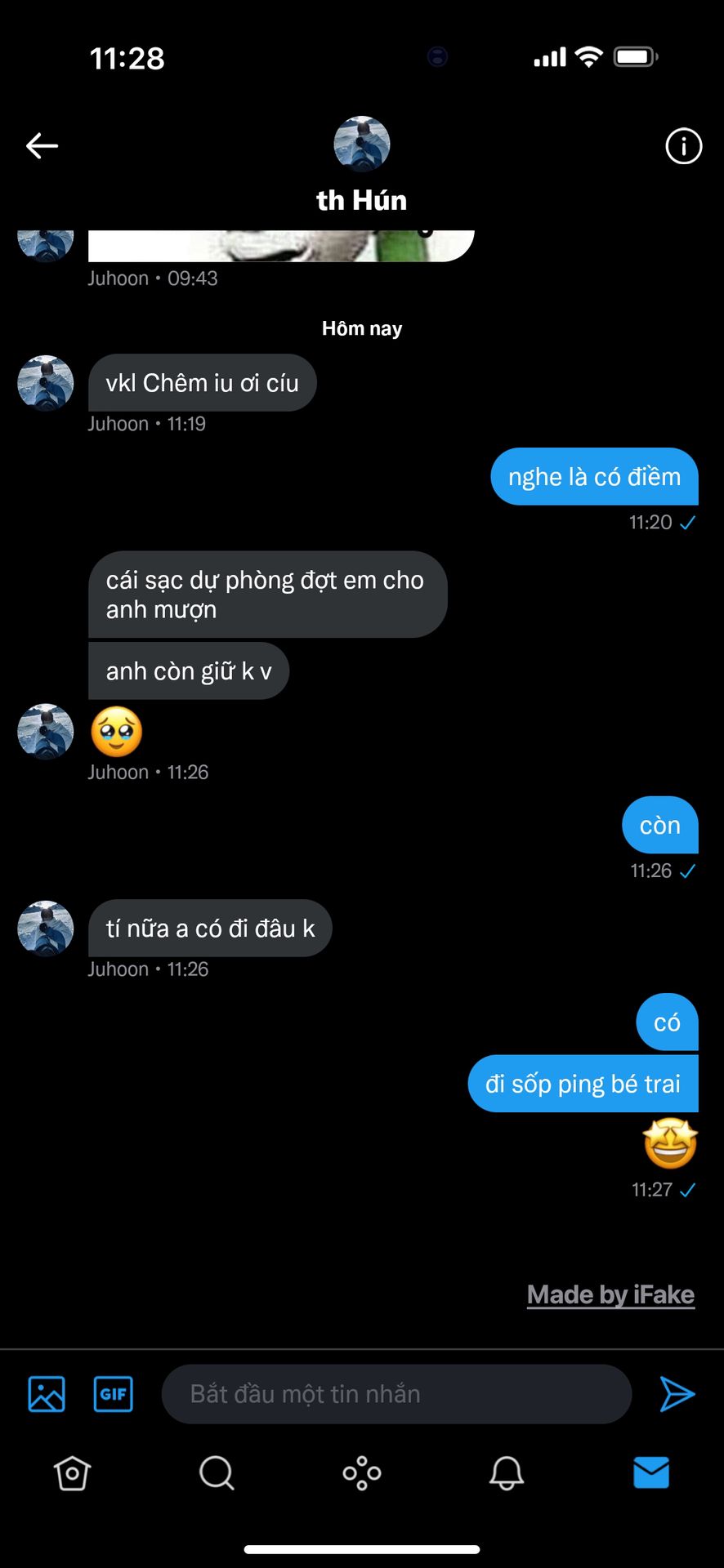Open the Search tab
724x1568 pixels.
click(217, 1473)
